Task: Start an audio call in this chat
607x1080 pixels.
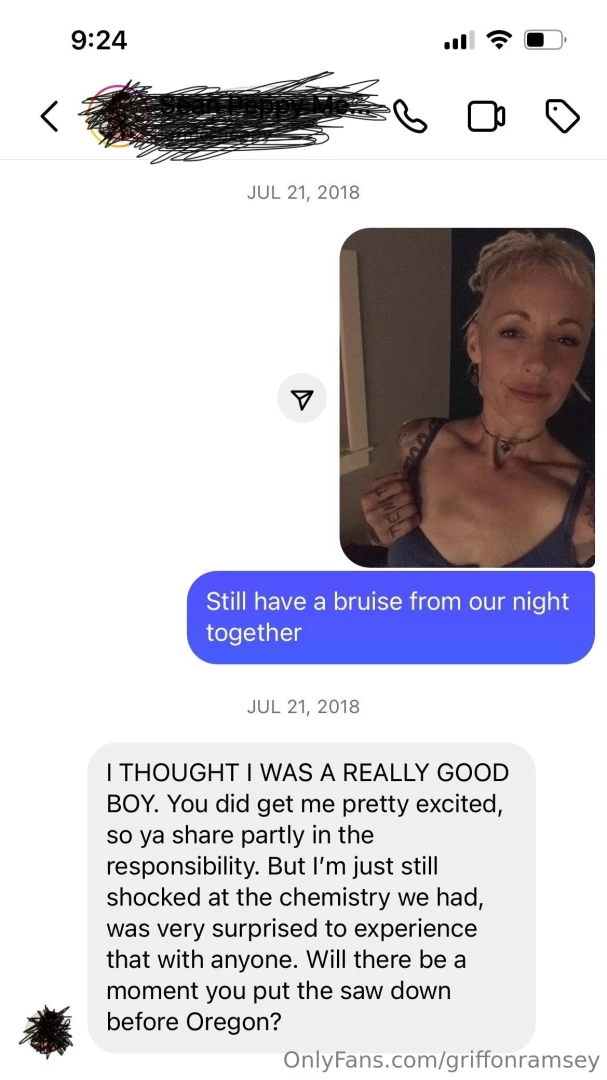Action: point(409,117)
